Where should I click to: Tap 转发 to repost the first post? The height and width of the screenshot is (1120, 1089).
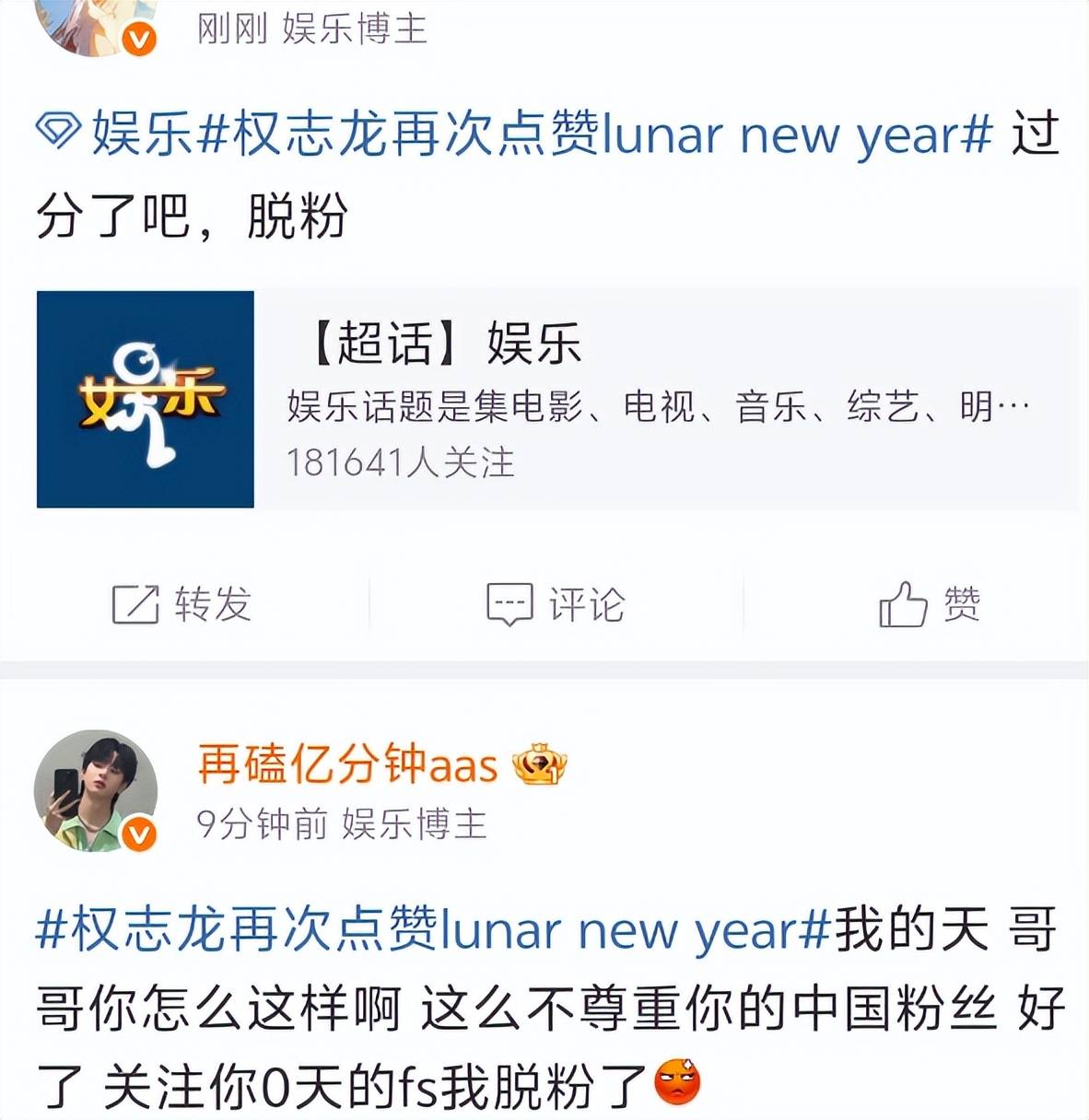point(181,605)
